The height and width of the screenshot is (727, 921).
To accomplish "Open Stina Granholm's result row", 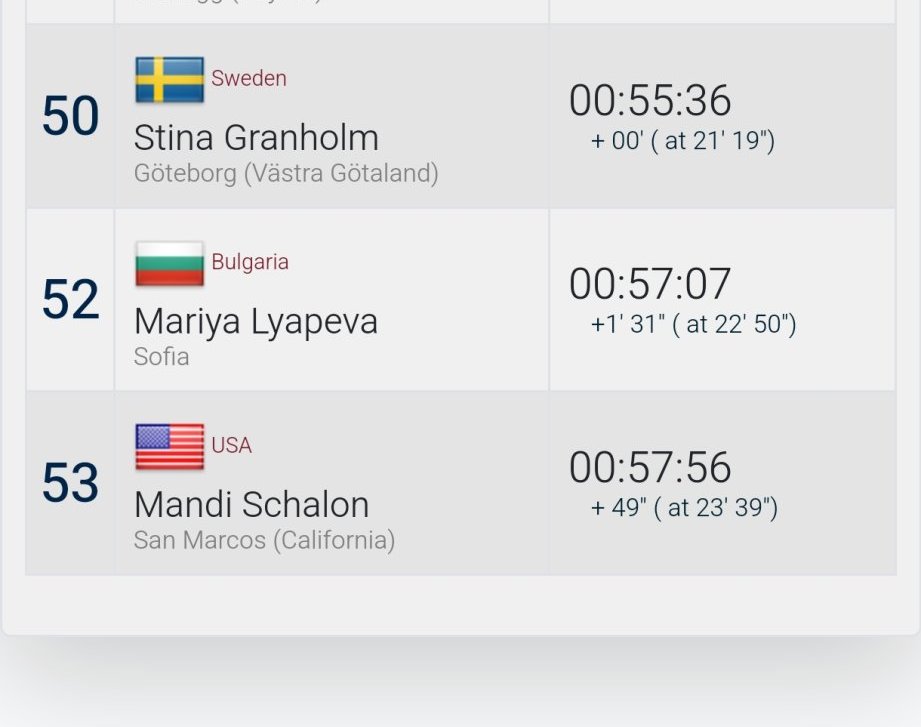I will pyautogui.click(x=256, y=138).
